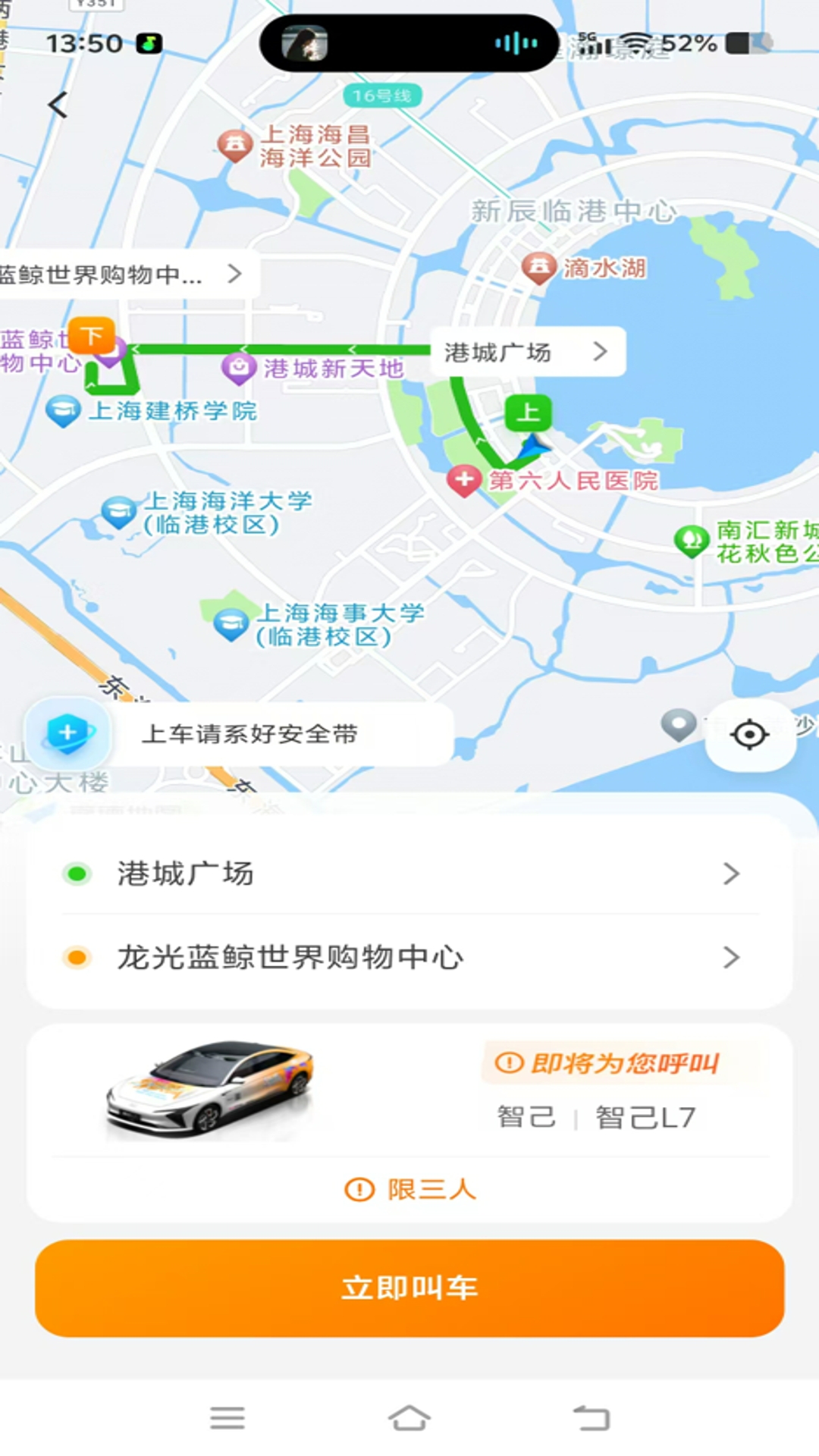819x1456 pixels.
Task: Tap the 限三人 passenger limit notice
Action: click(x=409, y=1189)
